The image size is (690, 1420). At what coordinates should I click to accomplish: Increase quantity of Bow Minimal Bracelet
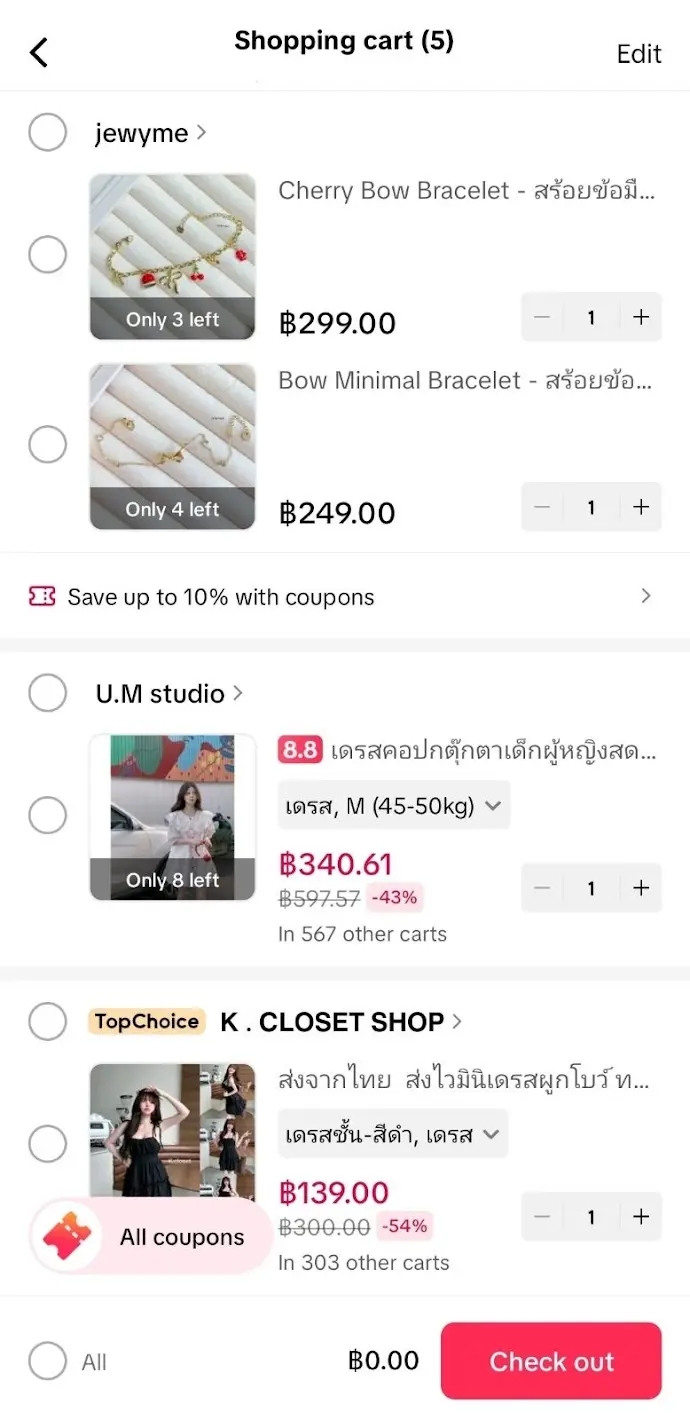click(x=641, y=507)
